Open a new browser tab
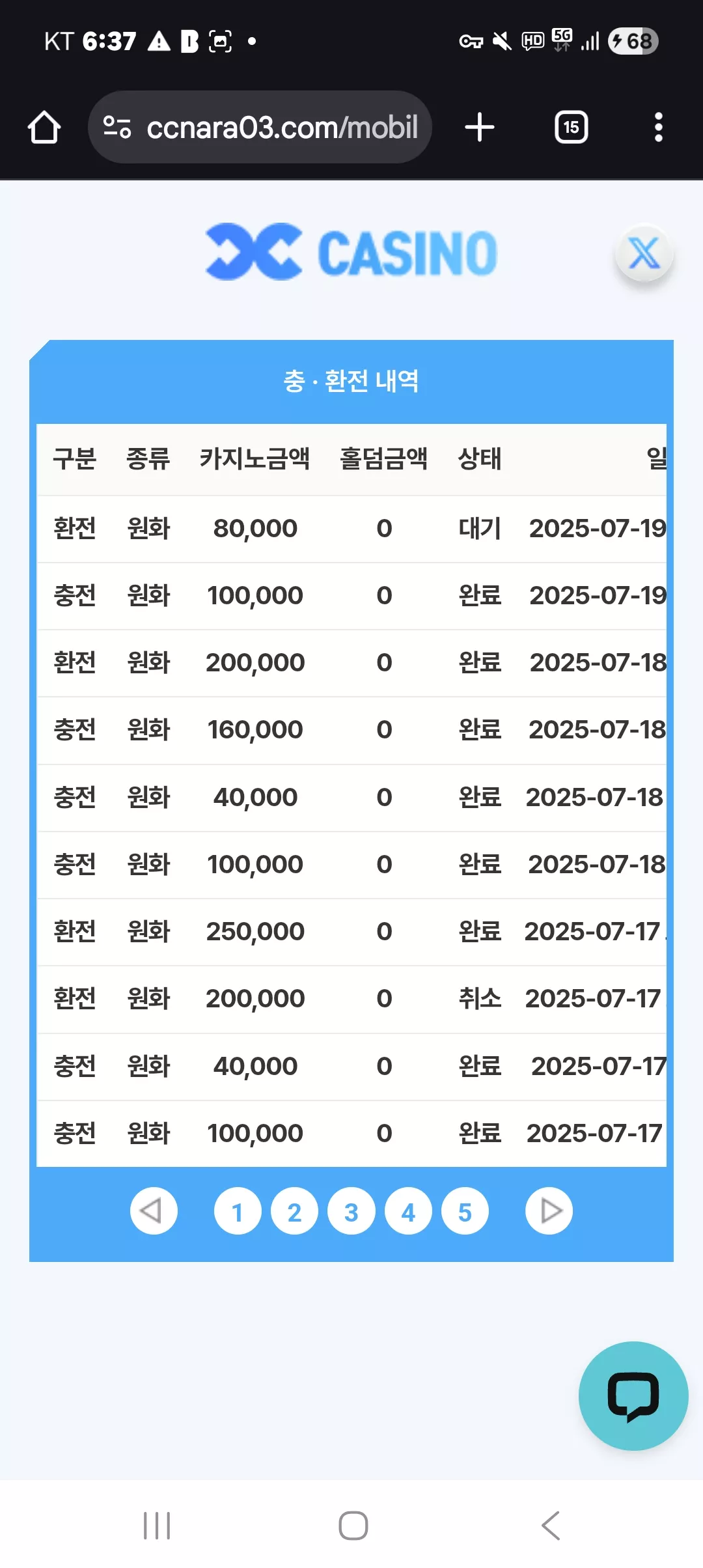The height and width of the screenshot is (1568, 703). pyautogui.click(x=480, y=127)
